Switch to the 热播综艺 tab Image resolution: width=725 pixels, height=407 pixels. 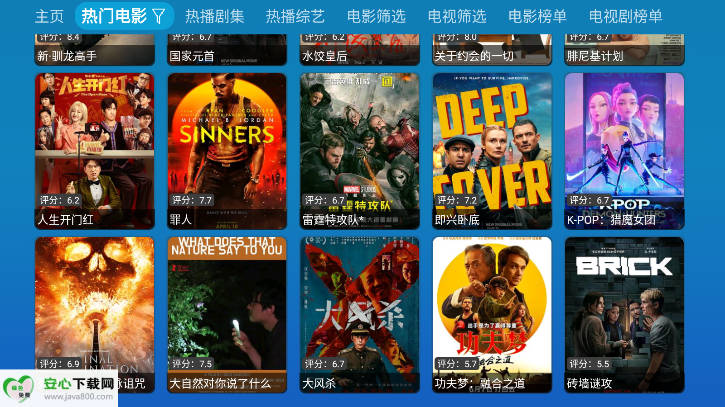[295, 16]
